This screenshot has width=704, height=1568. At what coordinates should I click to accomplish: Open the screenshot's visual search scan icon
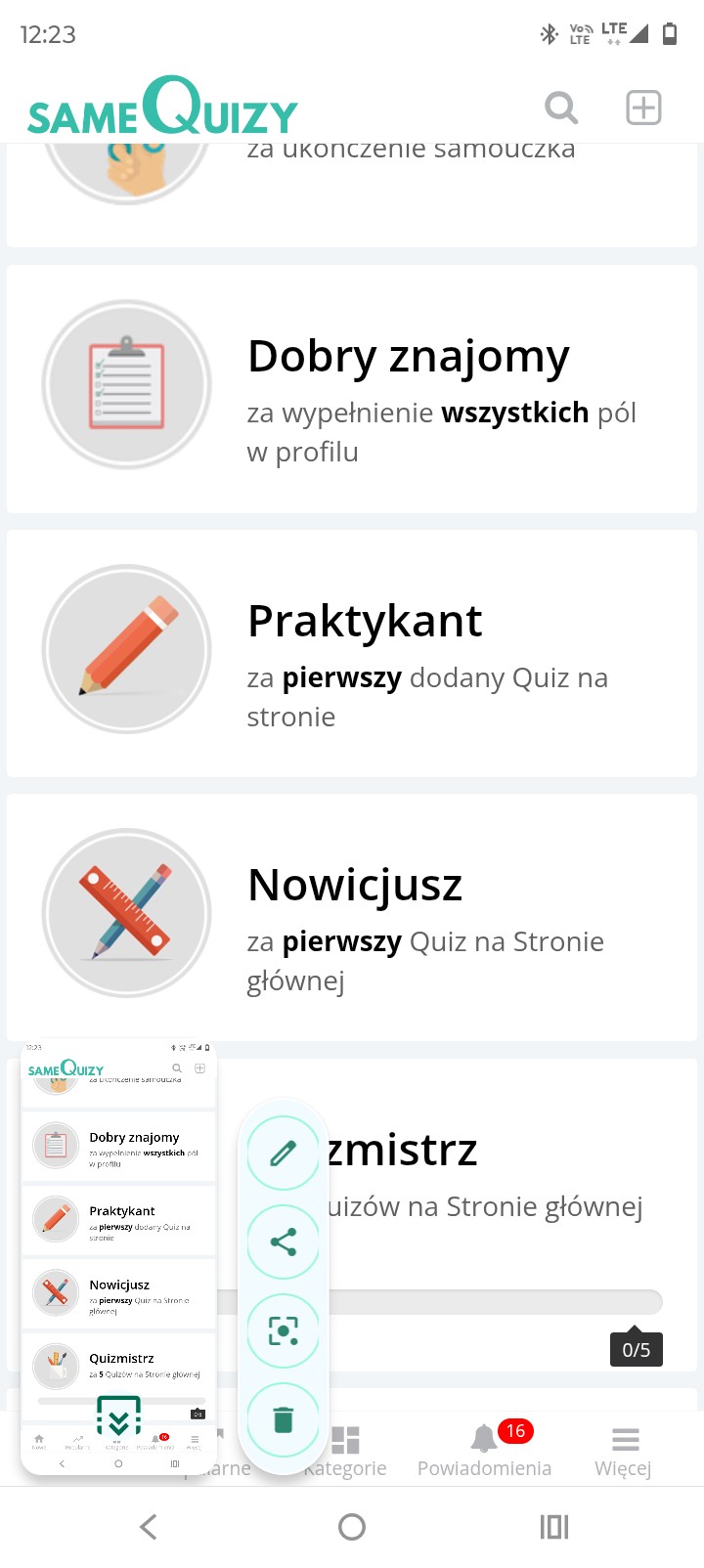pos(284,1330)
